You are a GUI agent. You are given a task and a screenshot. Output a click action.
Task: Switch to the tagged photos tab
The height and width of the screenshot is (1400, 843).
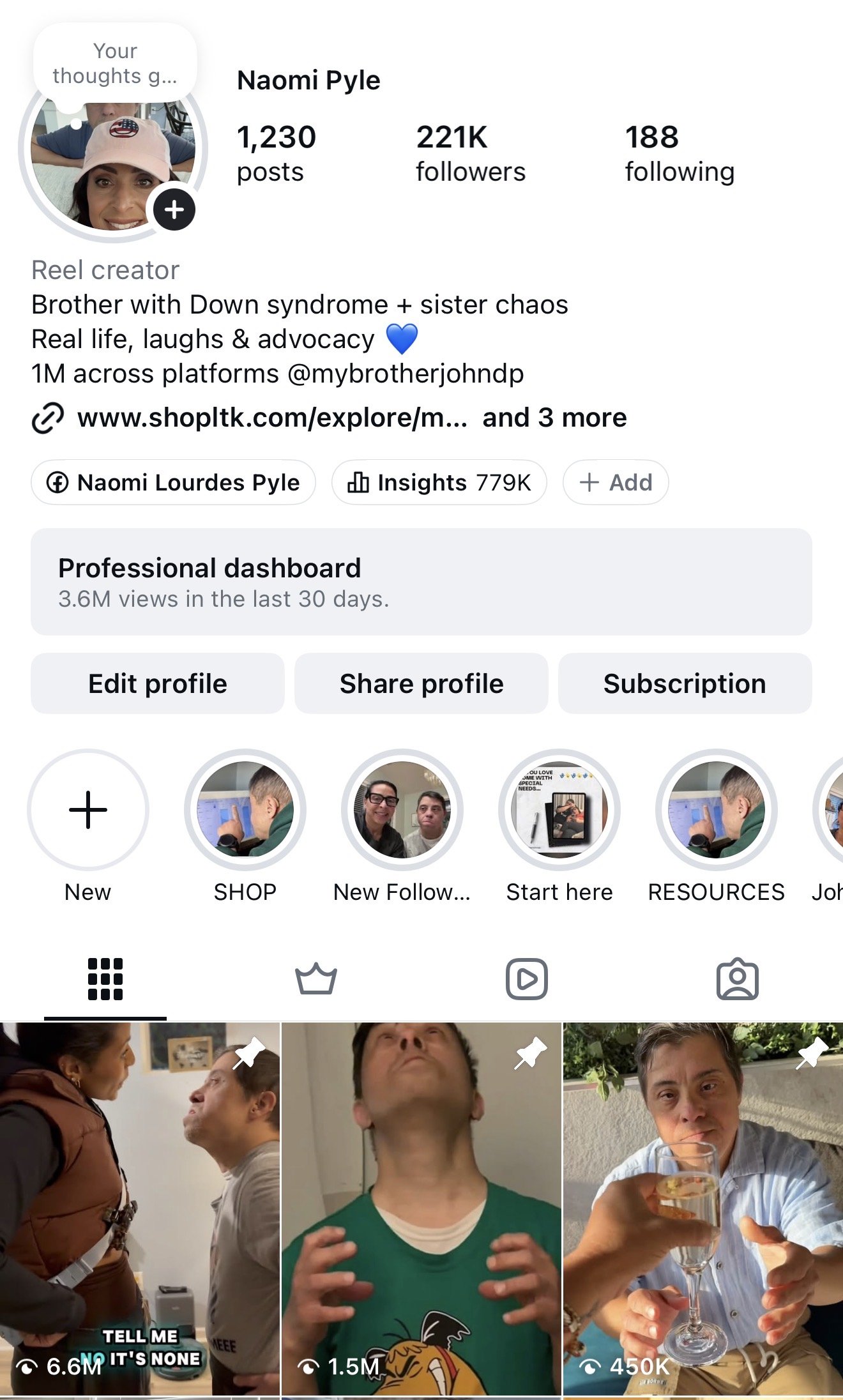tap(738, 978)
